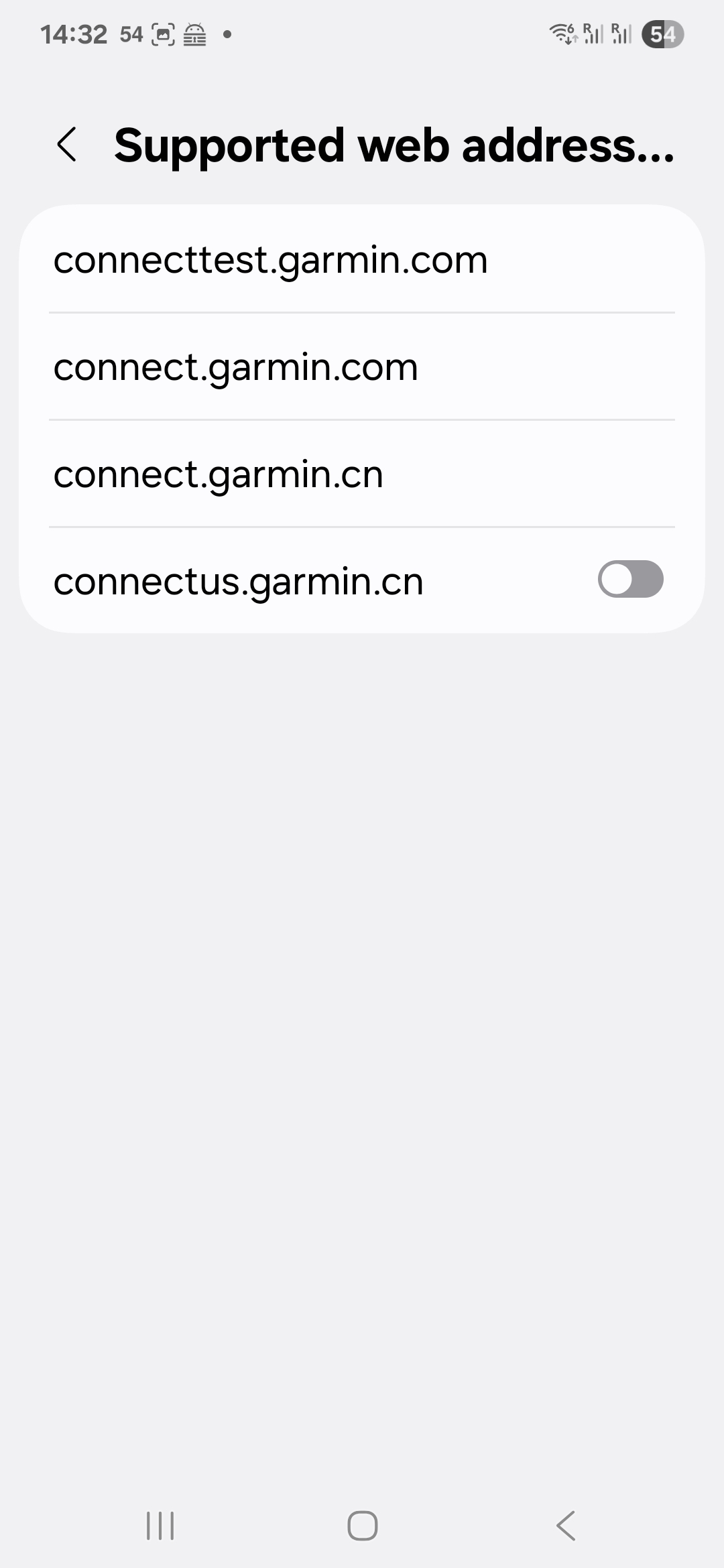Enable the connectus.garmin.cn toggle
724x1568 pixels.
(630, 580)
